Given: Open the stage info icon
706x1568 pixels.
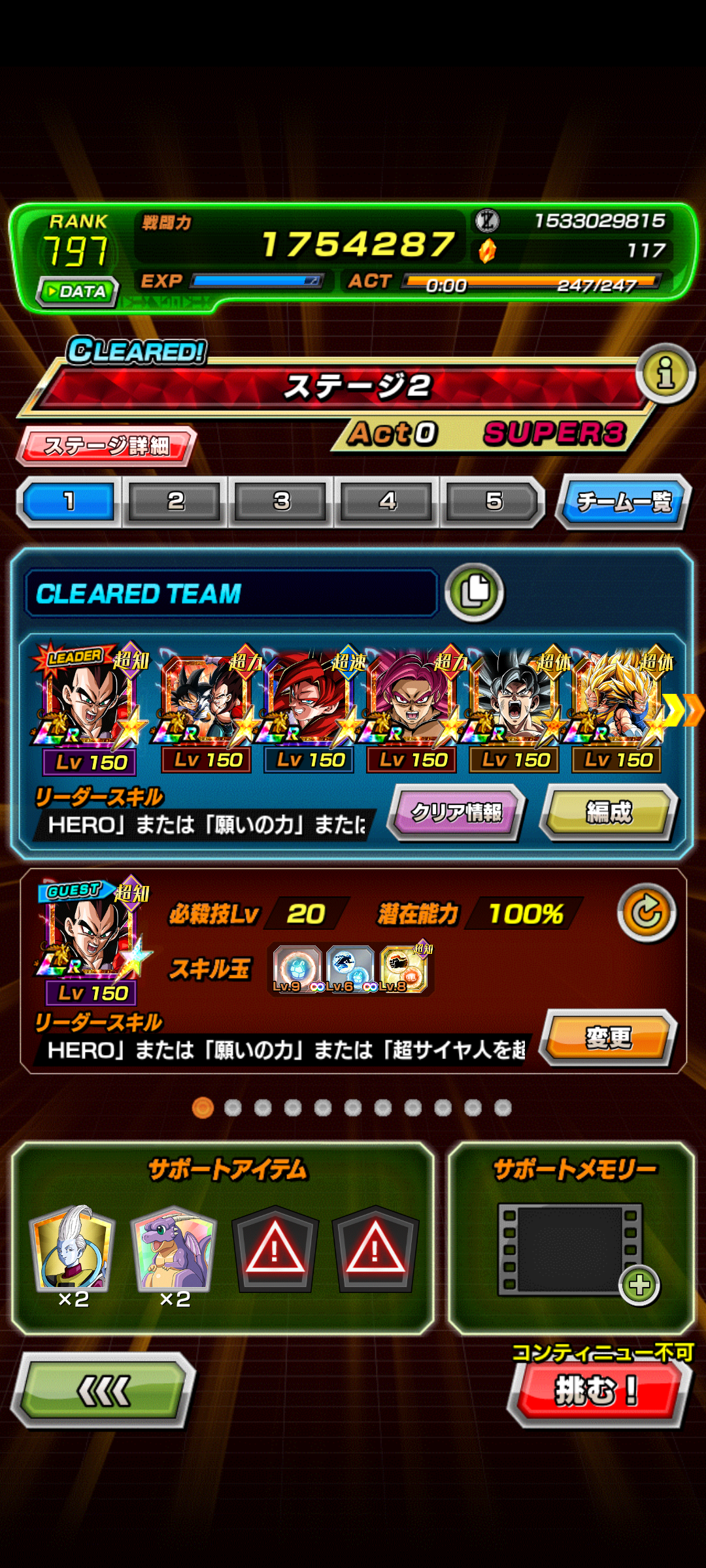Looking at the screenshot, I should [x=665, y=374].
